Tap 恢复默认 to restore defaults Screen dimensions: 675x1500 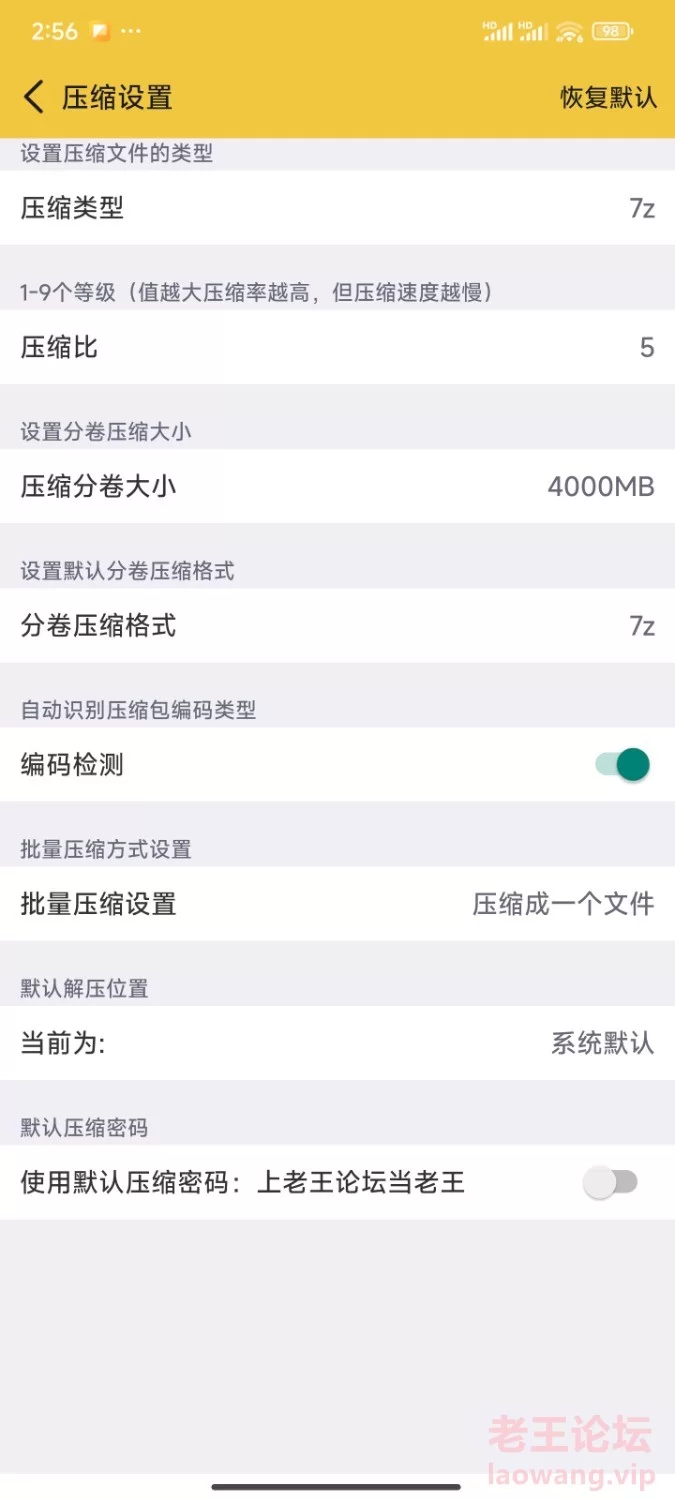click(607, 97)
